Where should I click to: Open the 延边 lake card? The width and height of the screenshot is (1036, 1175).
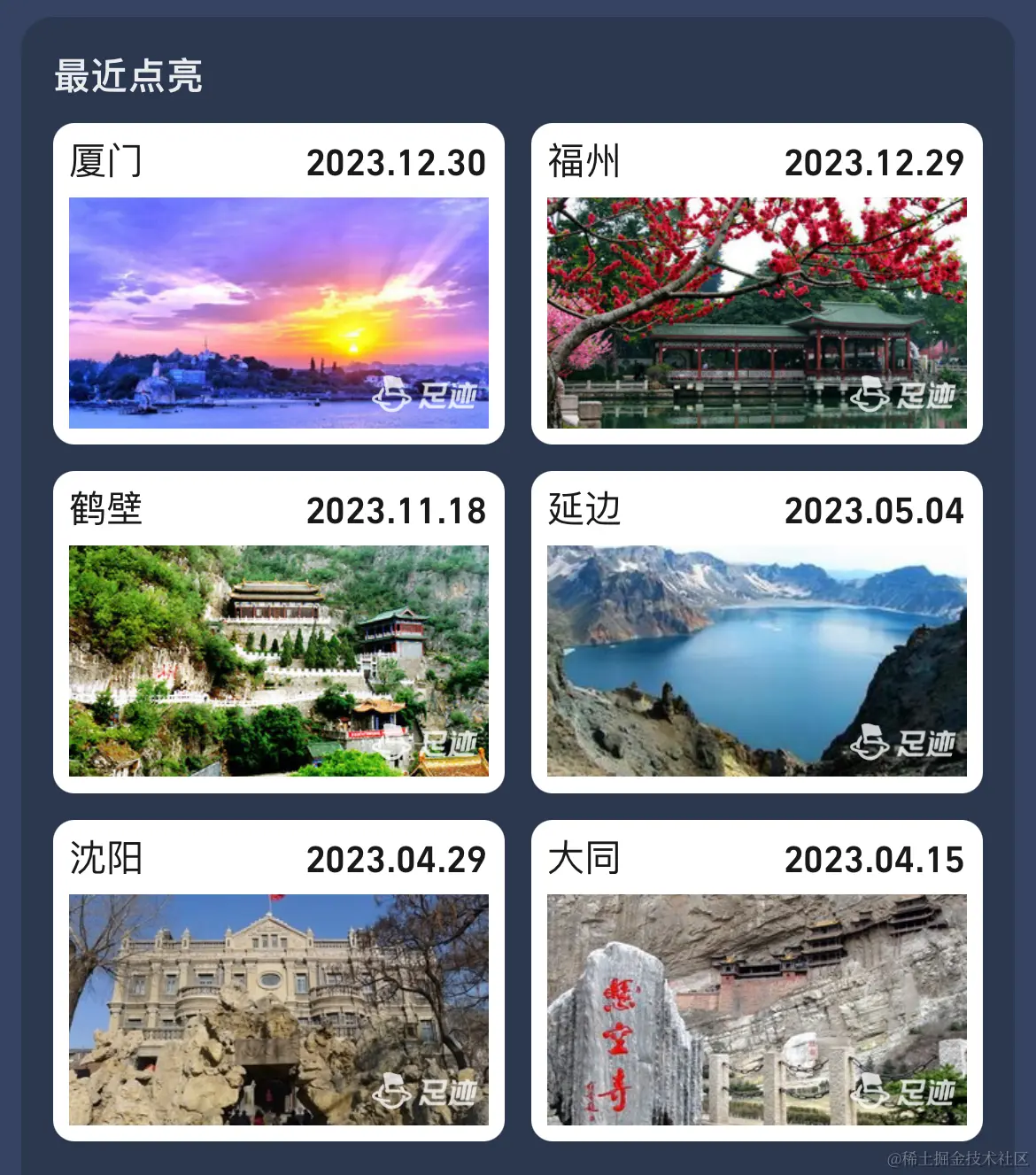pyautogui.click(x=756, y=631)
